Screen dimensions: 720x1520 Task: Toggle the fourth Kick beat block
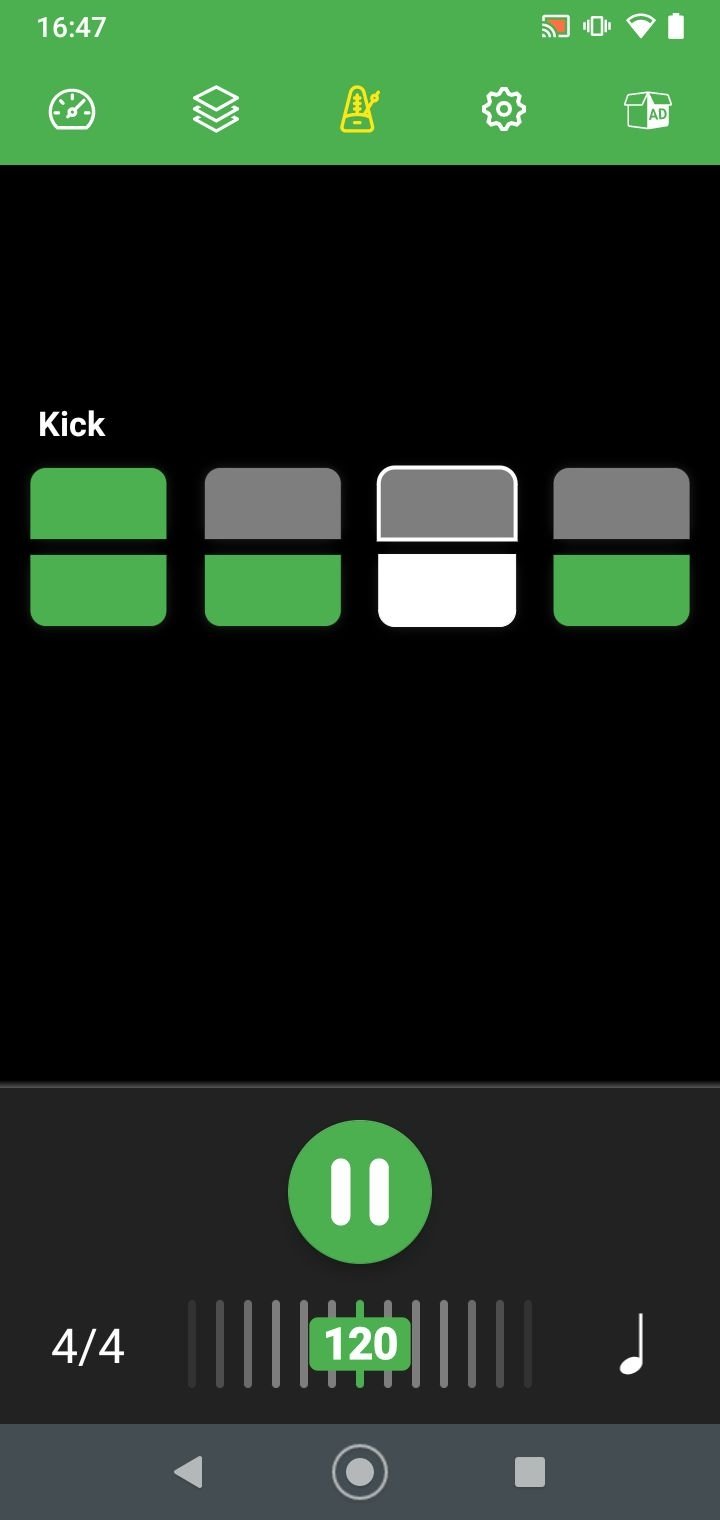point(621,547)
